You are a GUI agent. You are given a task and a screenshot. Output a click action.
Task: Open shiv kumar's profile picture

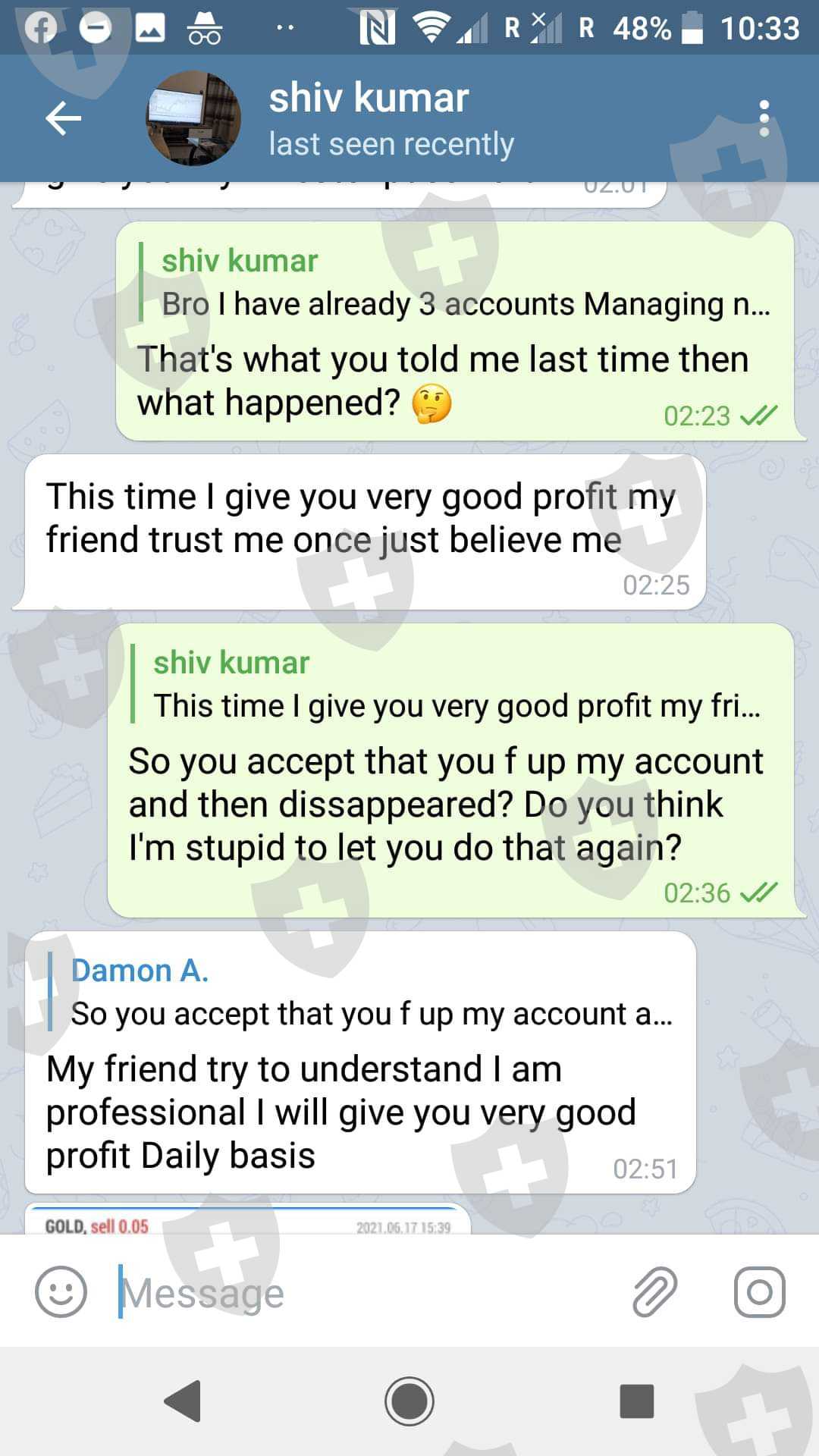[193, 118]
